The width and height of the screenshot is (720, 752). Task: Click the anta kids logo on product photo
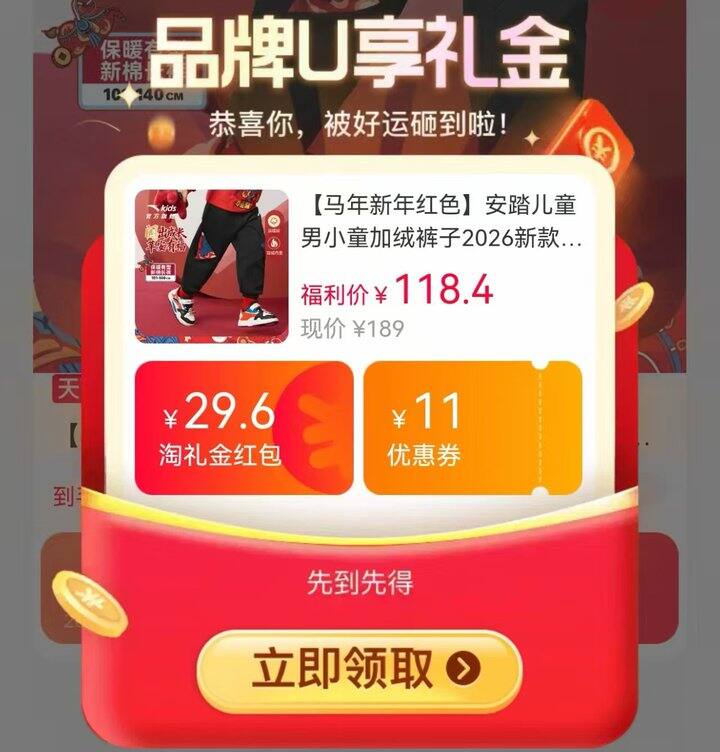[x=163, y=207]
